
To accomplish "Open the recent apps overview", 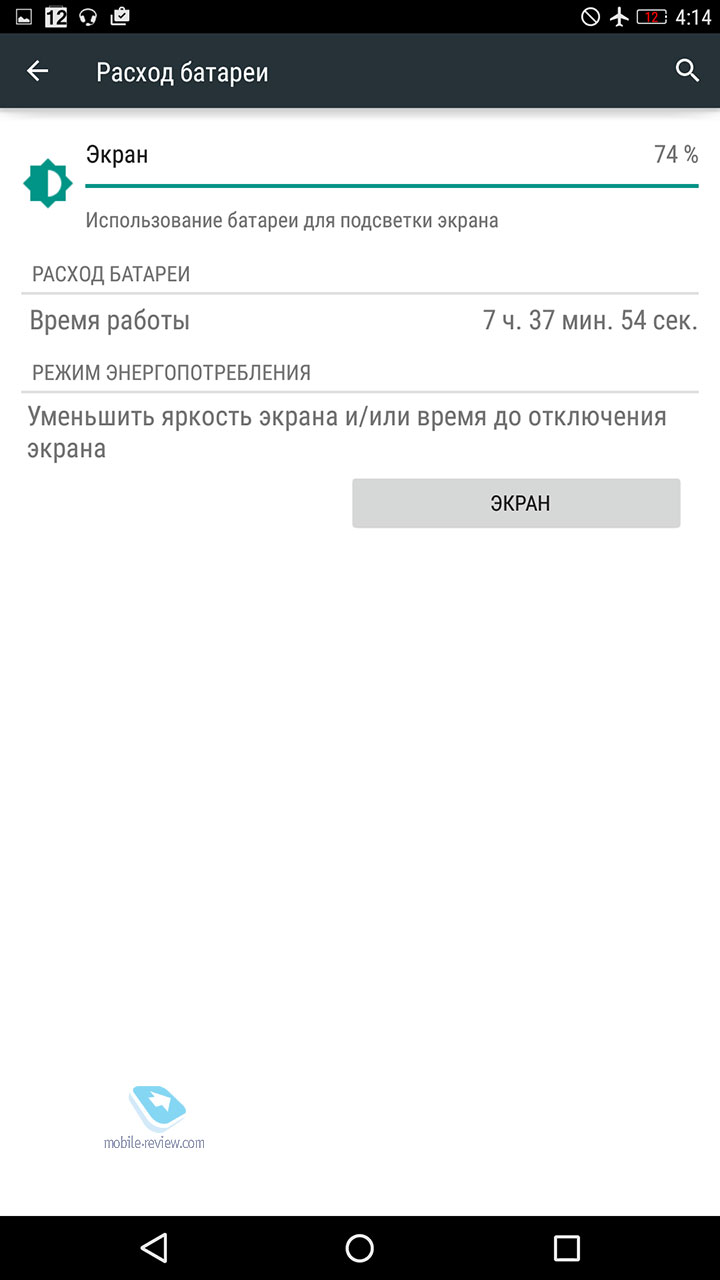I will point(566,1247).
